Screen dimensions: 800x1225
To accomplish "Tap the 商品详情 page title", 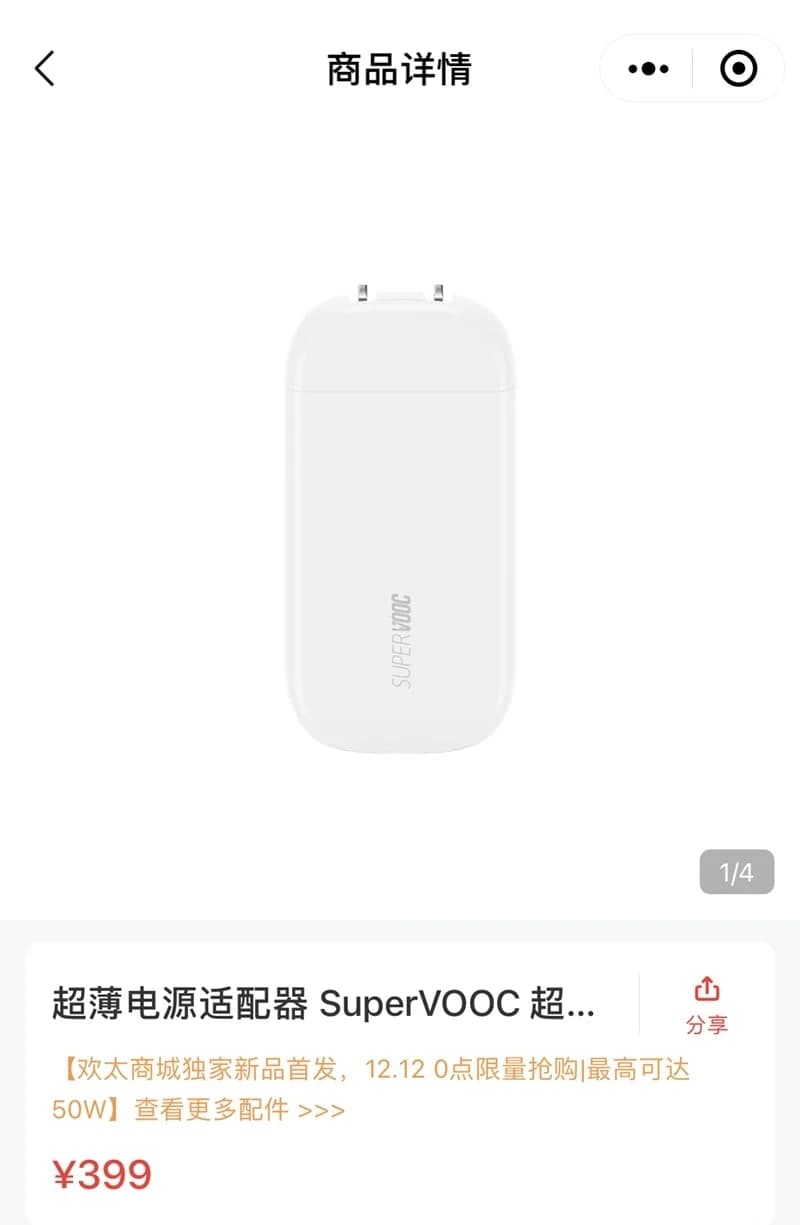I will (399, 68).
